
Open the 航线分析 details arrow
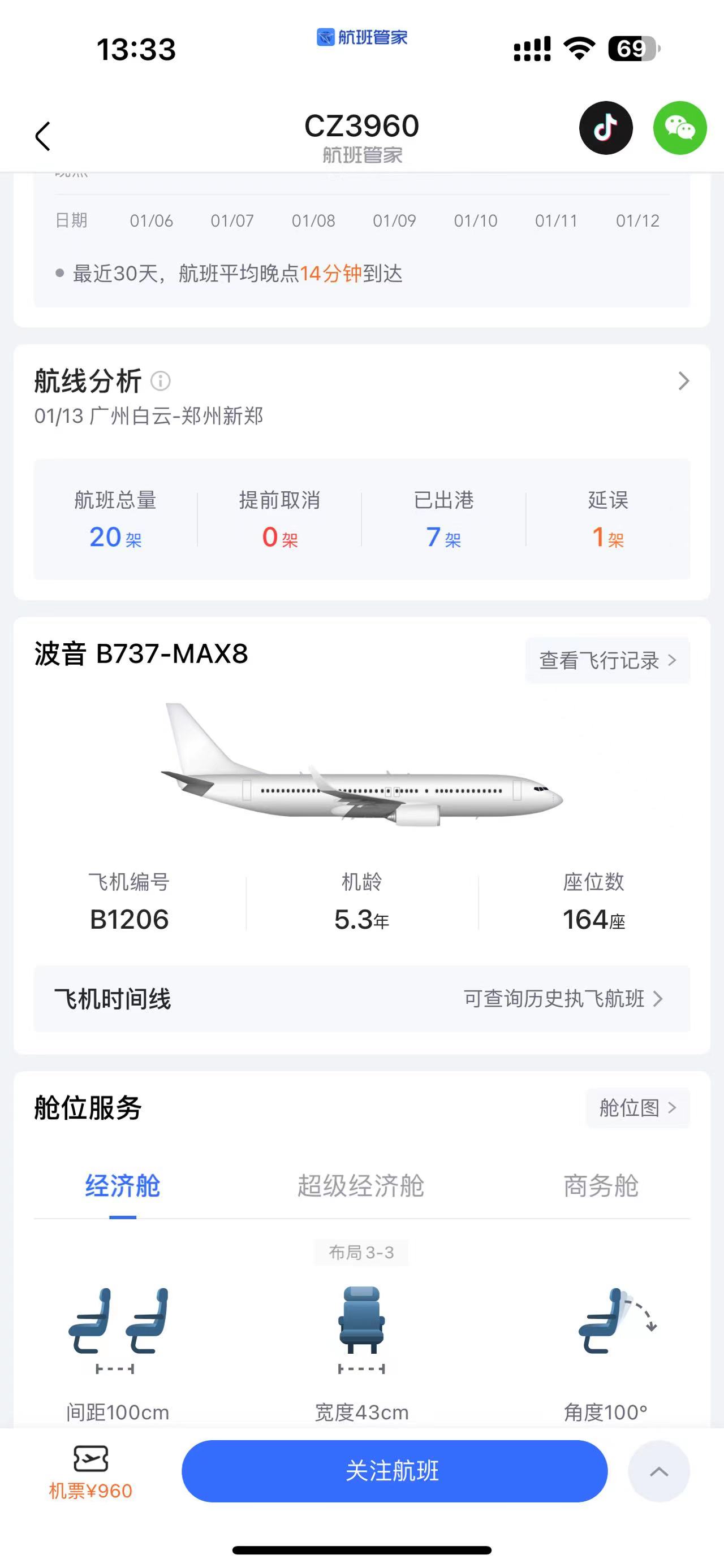(683, 381)
